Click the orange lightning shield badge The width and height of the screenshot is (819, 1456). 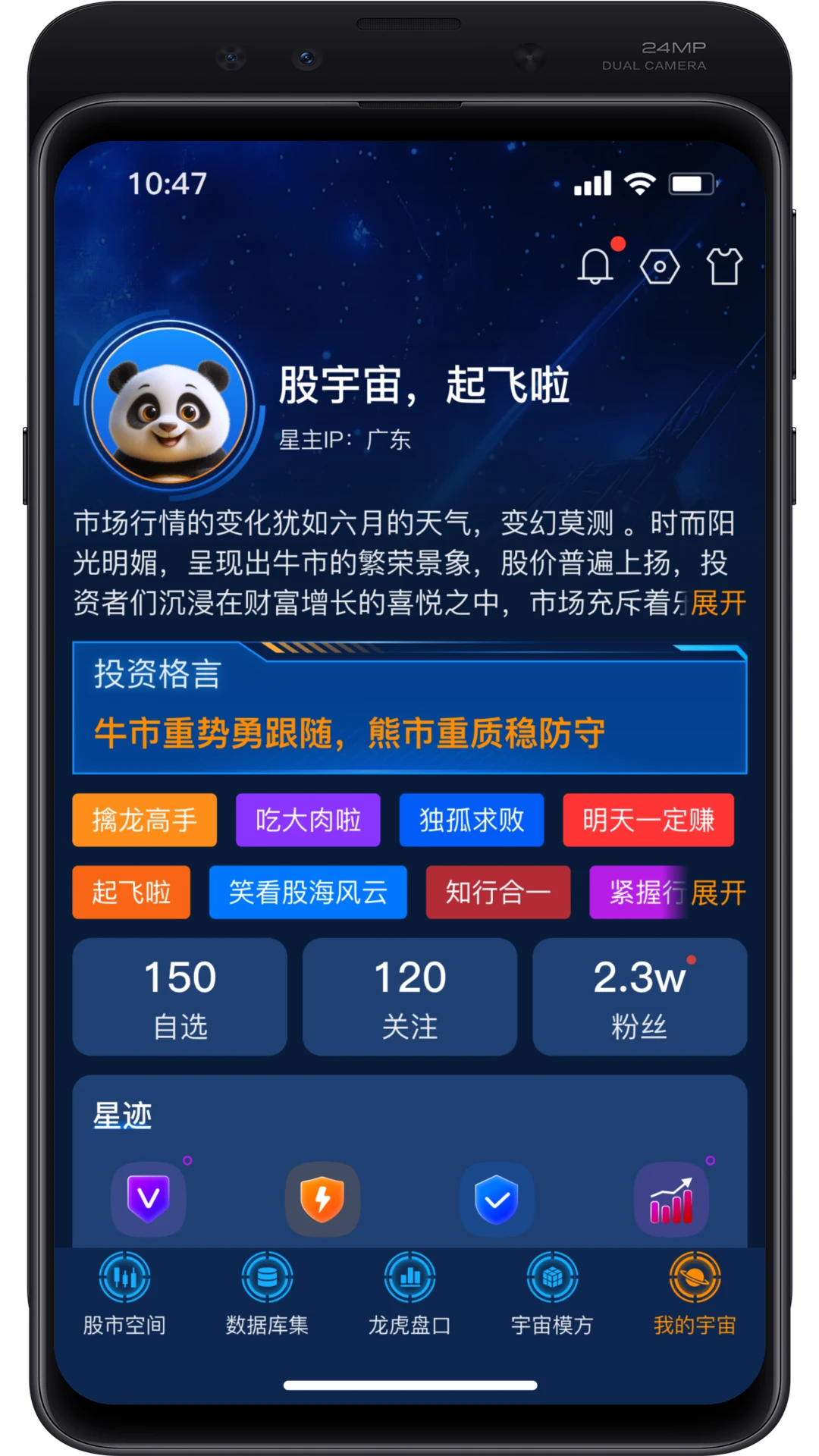pos(323,1200)
